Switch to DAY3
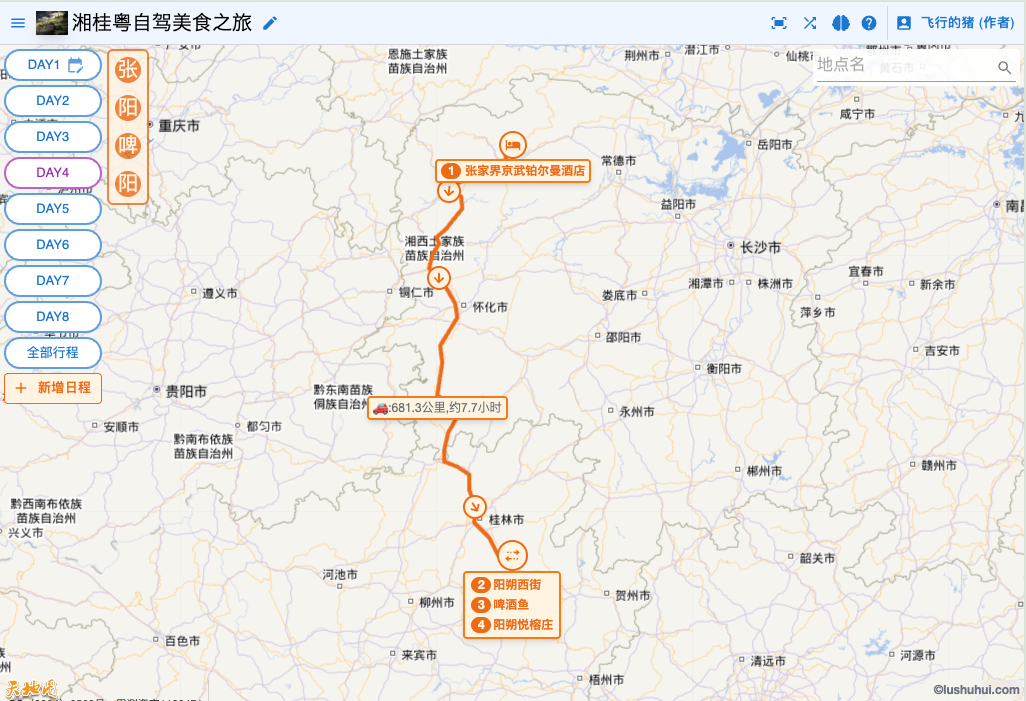 53,137
